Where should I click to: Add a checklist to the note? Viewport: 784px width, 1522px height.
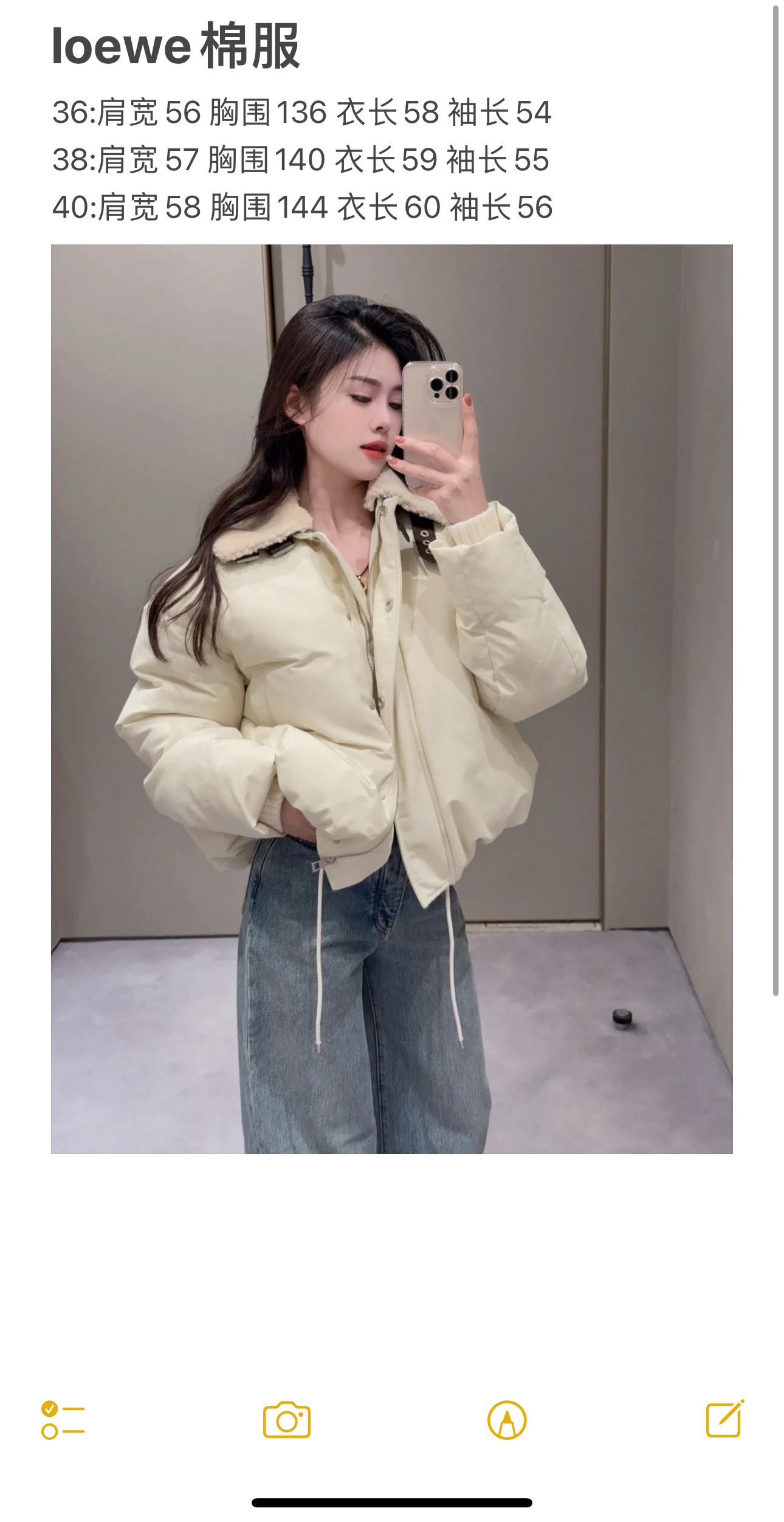(63, 1420)
